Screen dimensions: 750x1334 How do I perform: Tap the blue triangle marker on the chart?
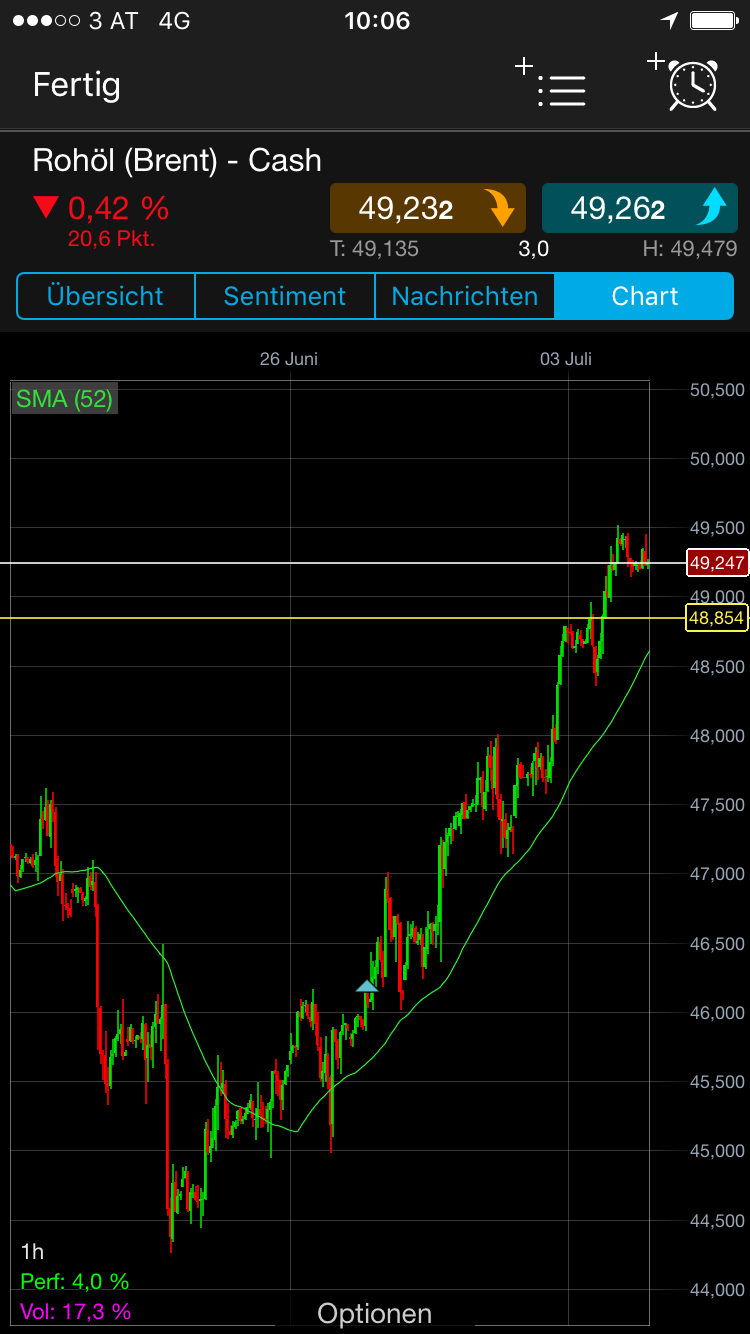coord(367,986)
